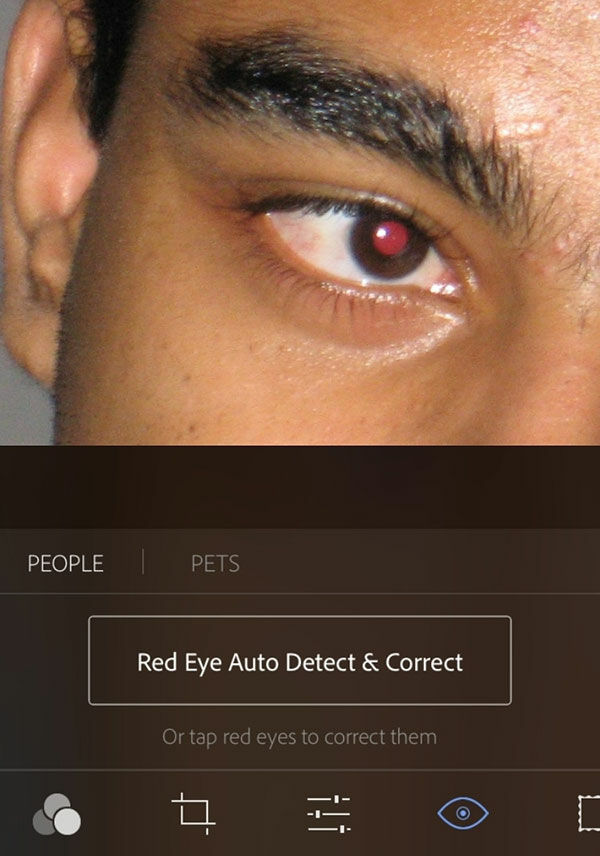Open the looks filters tool
This screenshot has height=856, width=600.
57,814
